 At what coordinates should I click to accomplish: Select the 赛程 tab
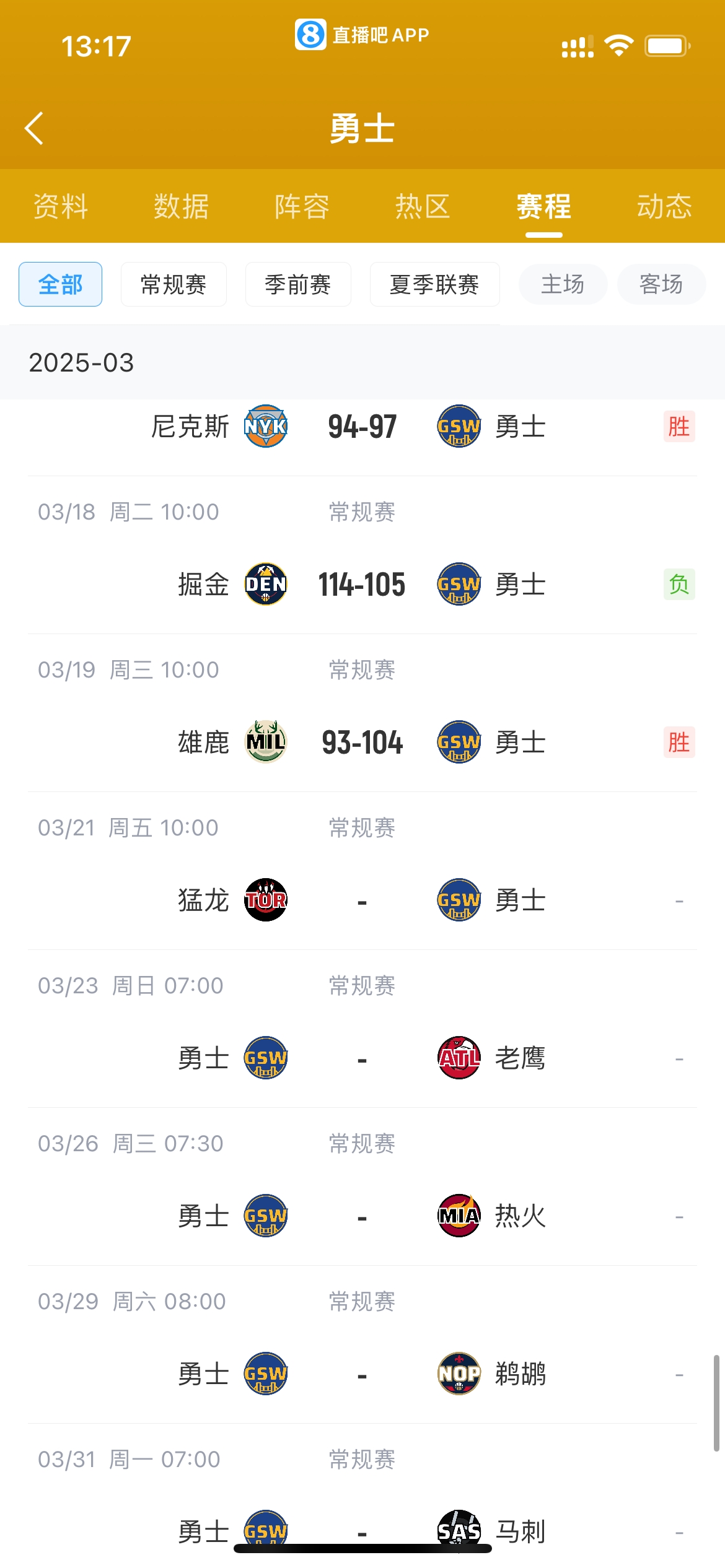tap(543, 206)
